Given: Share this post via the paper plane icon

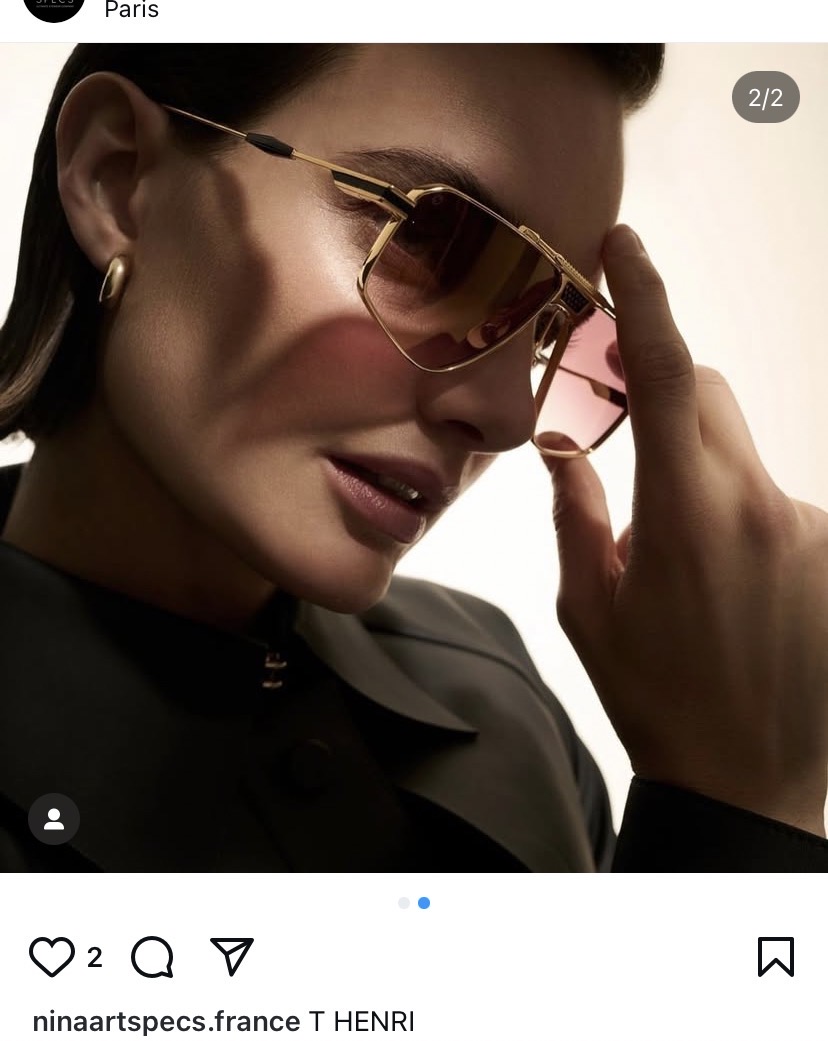Looking at the screenshot, I should [232, 957].
